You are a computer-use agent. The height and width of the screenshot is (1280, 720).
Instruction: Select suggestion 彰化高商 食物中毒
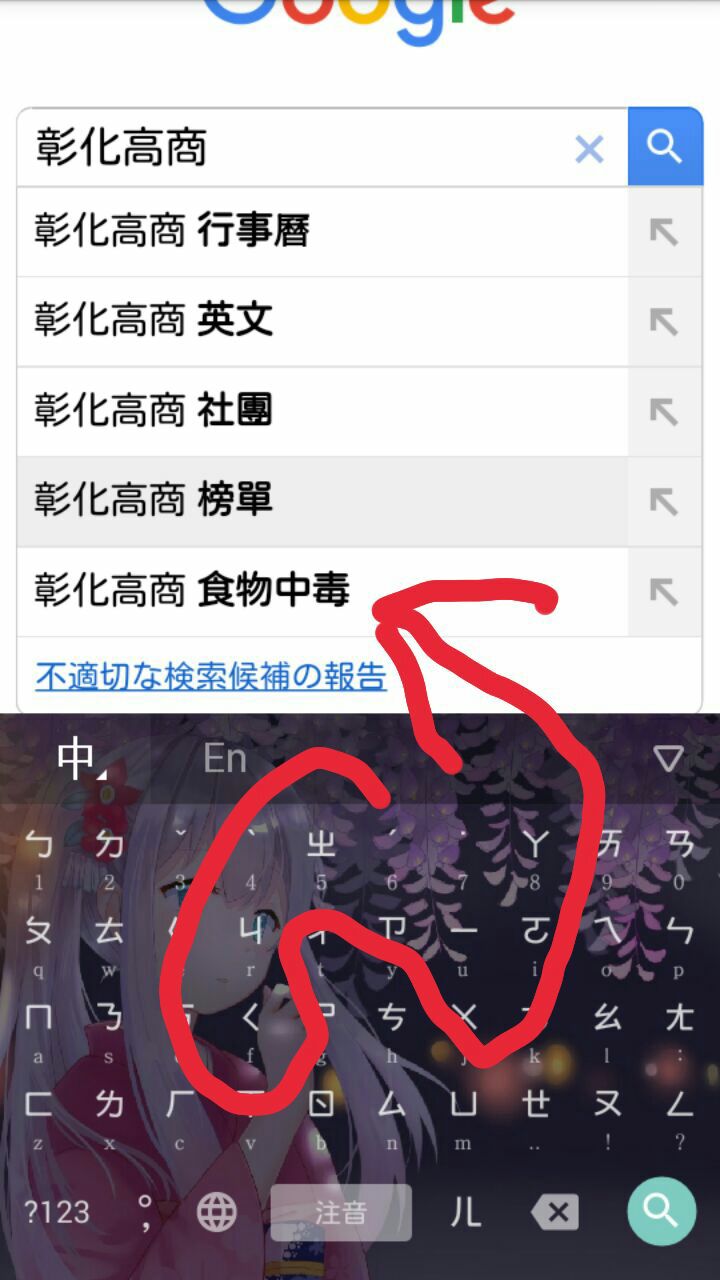click(x=320, y=590)
